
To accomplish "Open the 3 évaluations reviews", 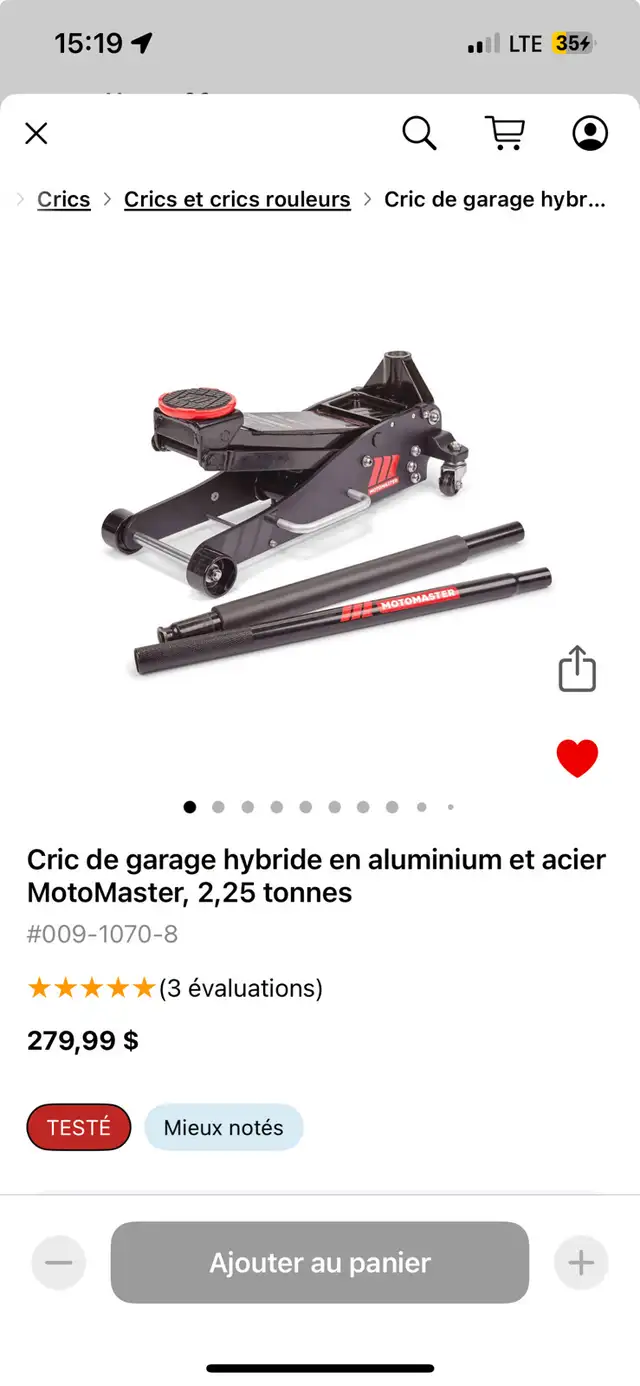I will (x=241, y=989).
